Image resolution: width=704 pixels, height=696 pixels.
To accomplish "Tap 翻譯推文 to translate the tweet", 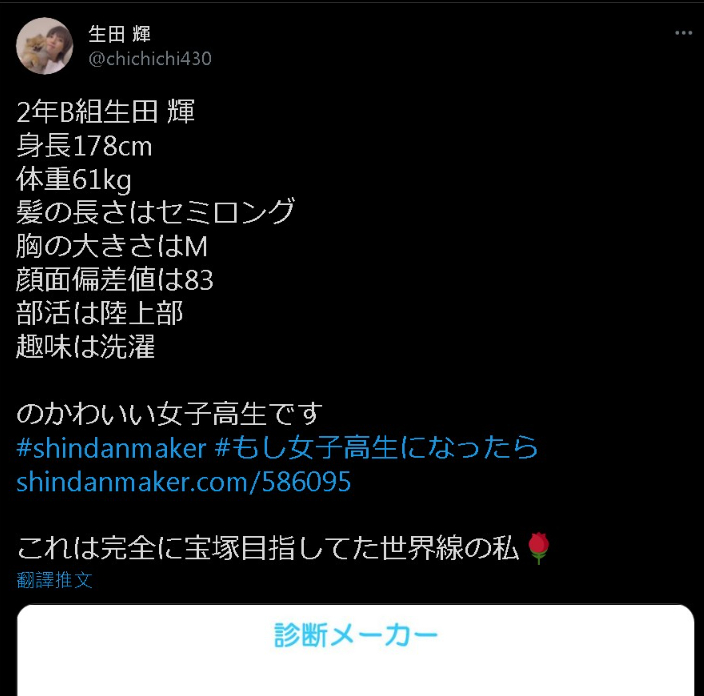I will (x=55, y=580).
